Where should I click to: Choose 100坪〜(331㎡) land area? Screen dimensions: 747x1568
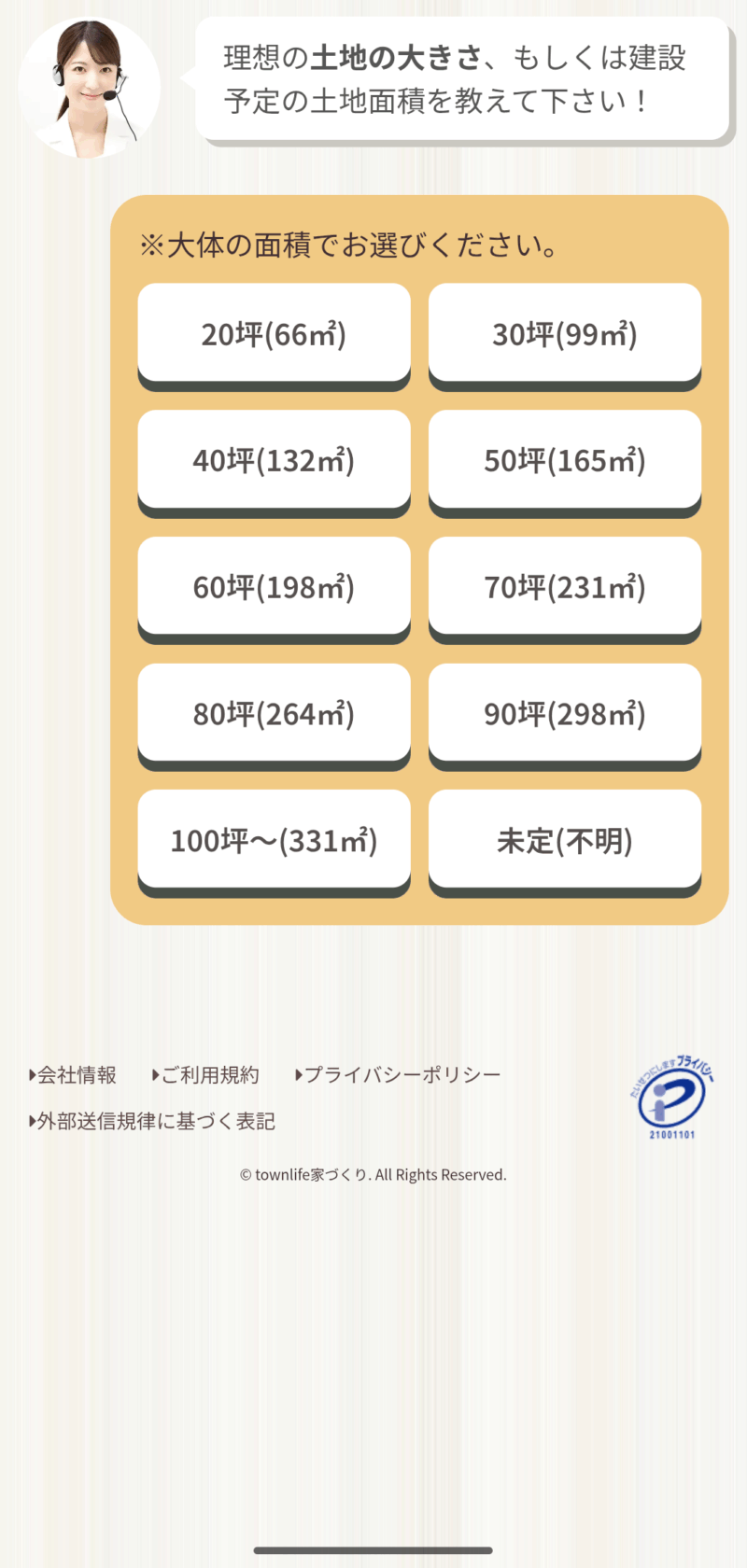click(x=274, y=841)
